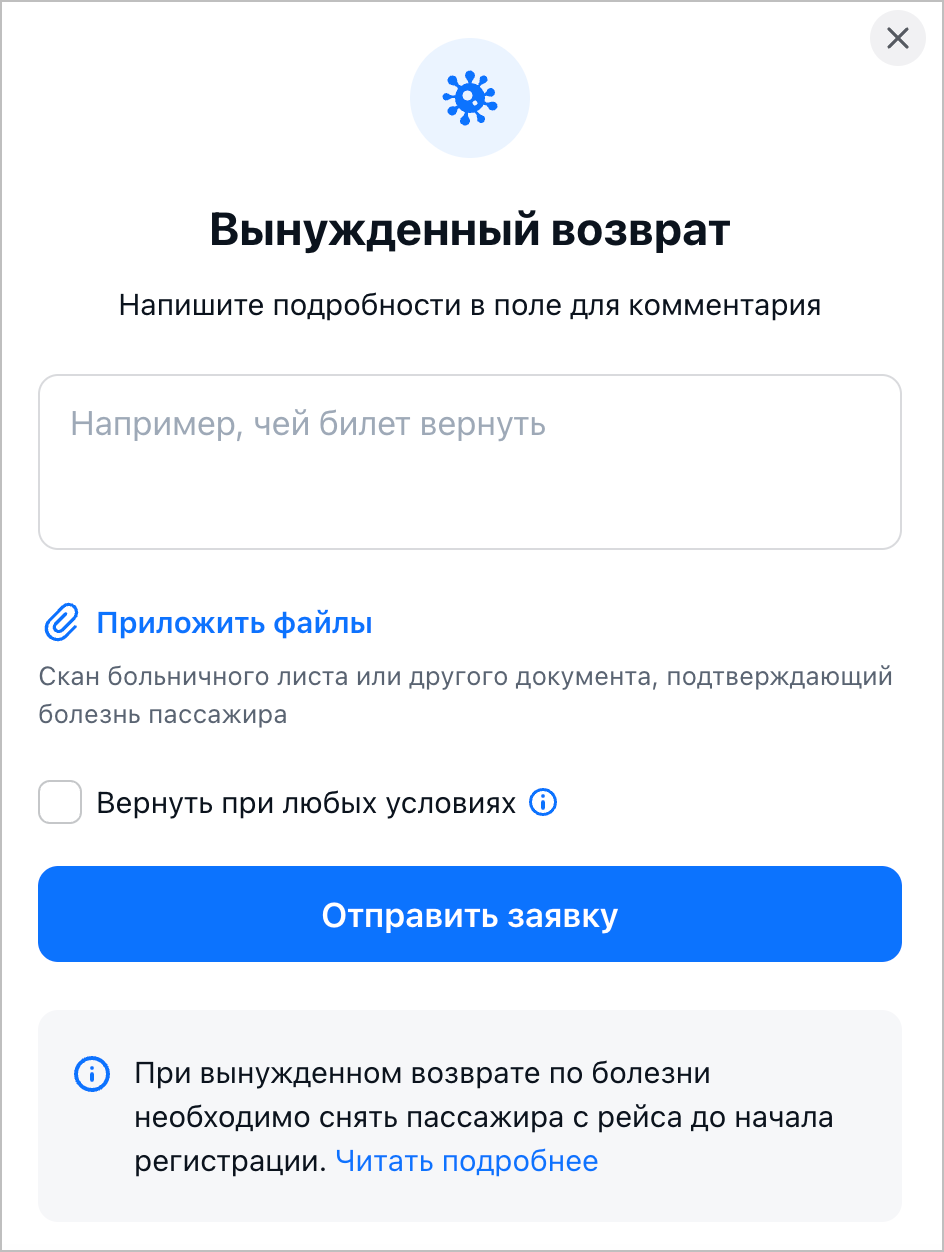Viewport: 944px width, 1252px height.
Task: Submit with the "Отправить заявку" button
Action: [x=469, y=914]
